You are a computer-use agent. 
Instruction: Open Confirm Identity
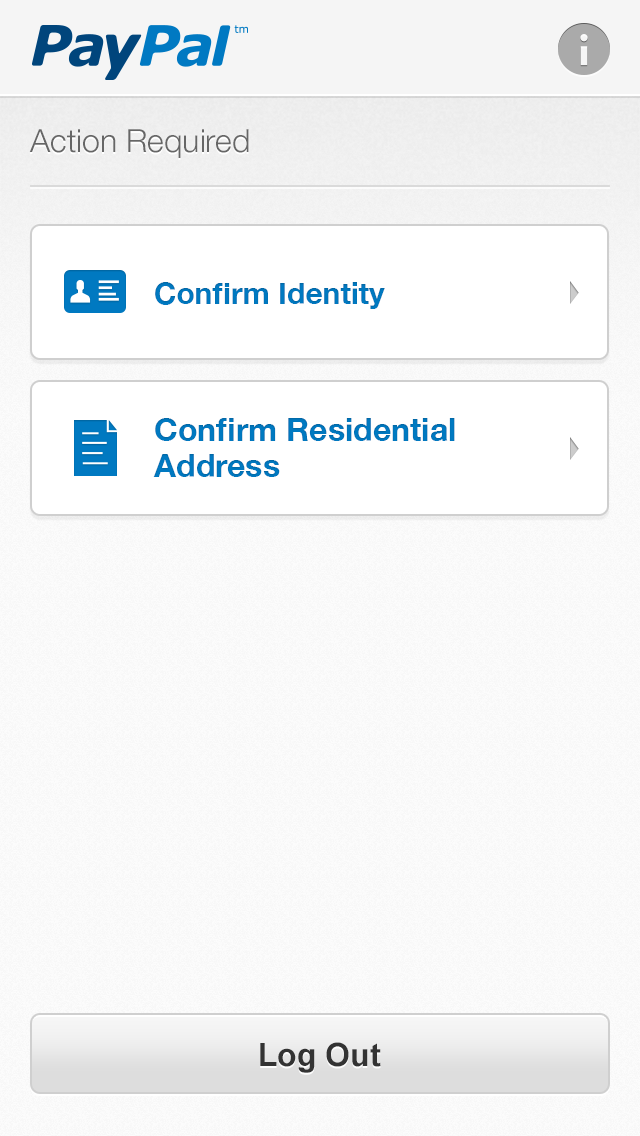(320, 292)
